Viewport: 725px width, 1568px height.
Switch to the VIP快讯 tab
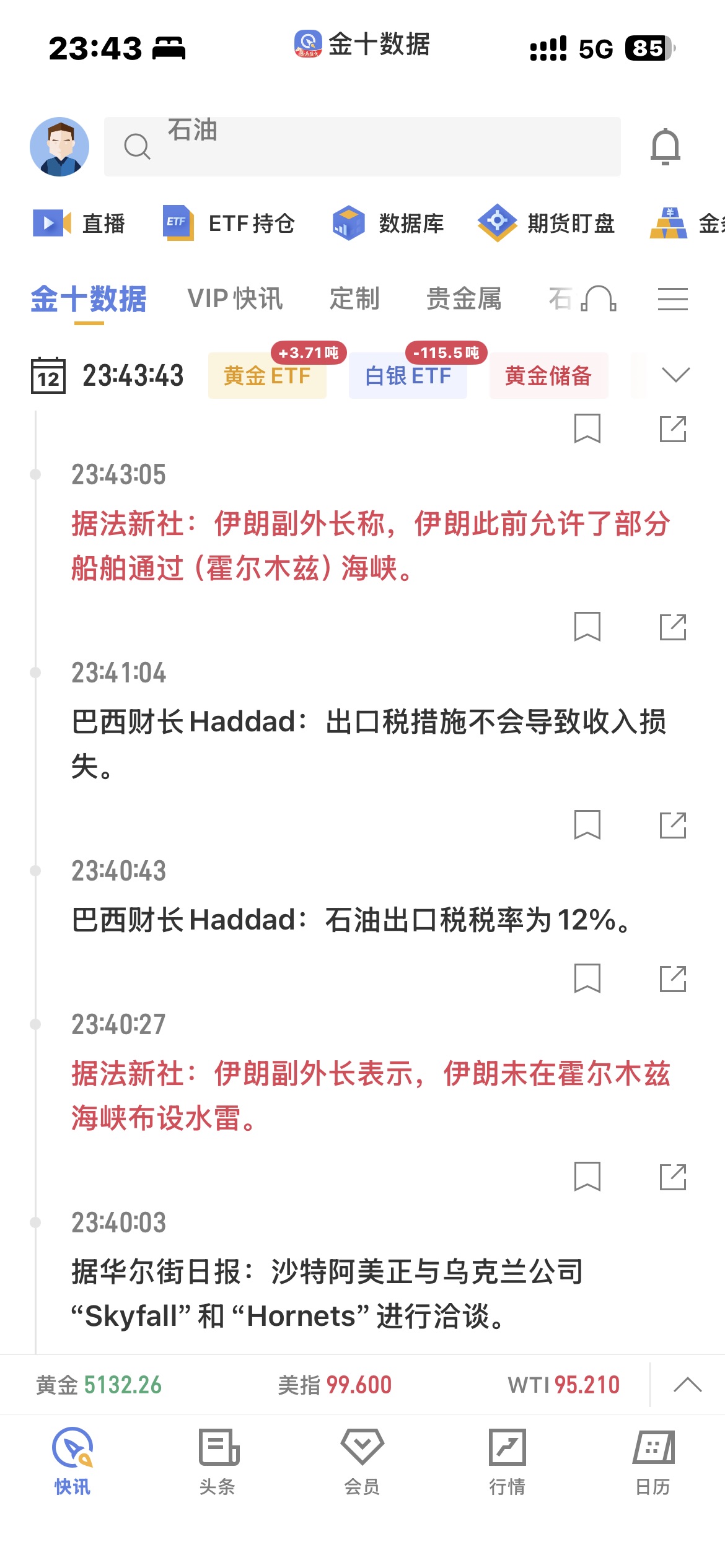tap(235, 299)
